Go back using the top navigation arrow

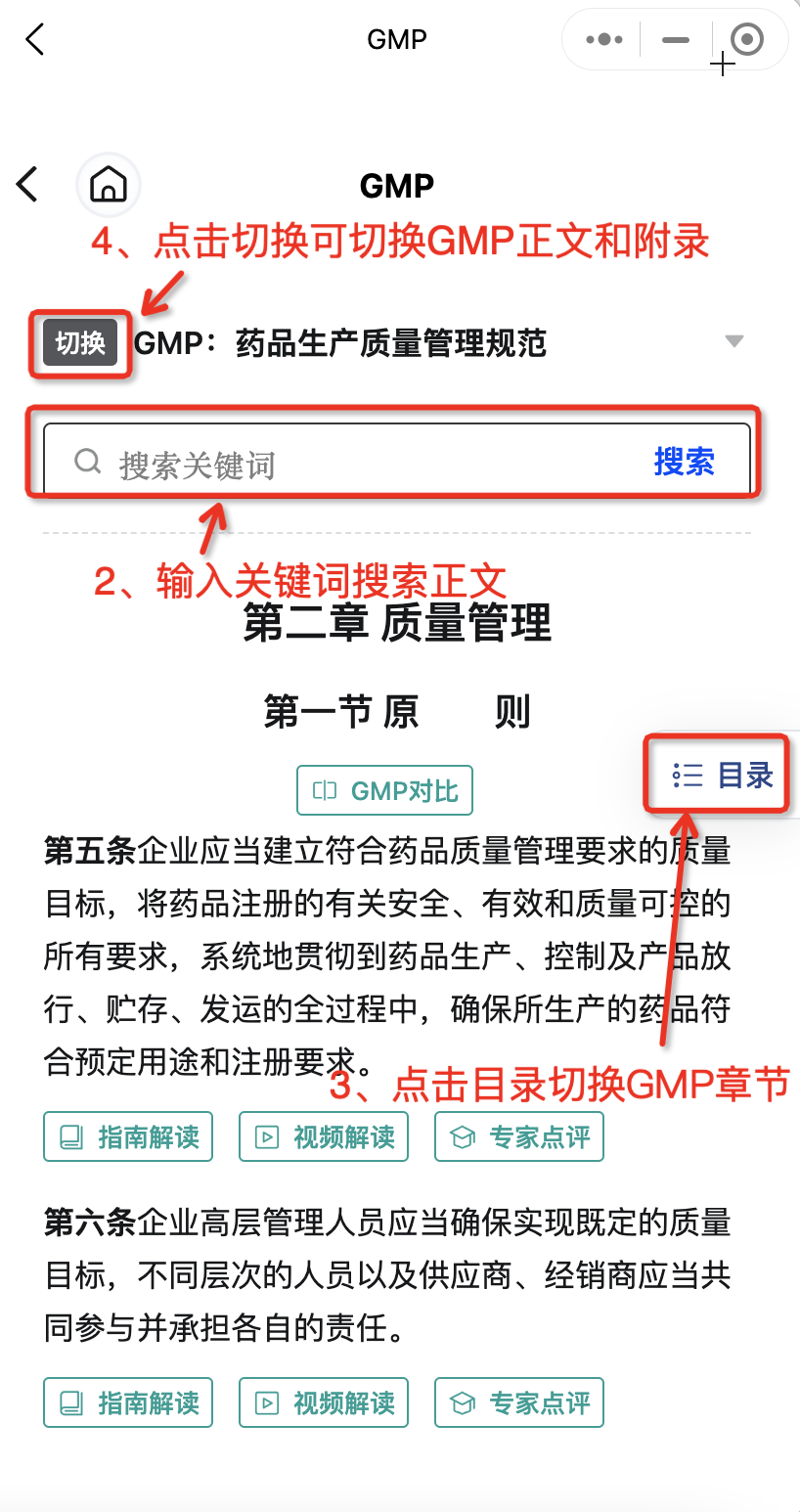click(35, 40)
